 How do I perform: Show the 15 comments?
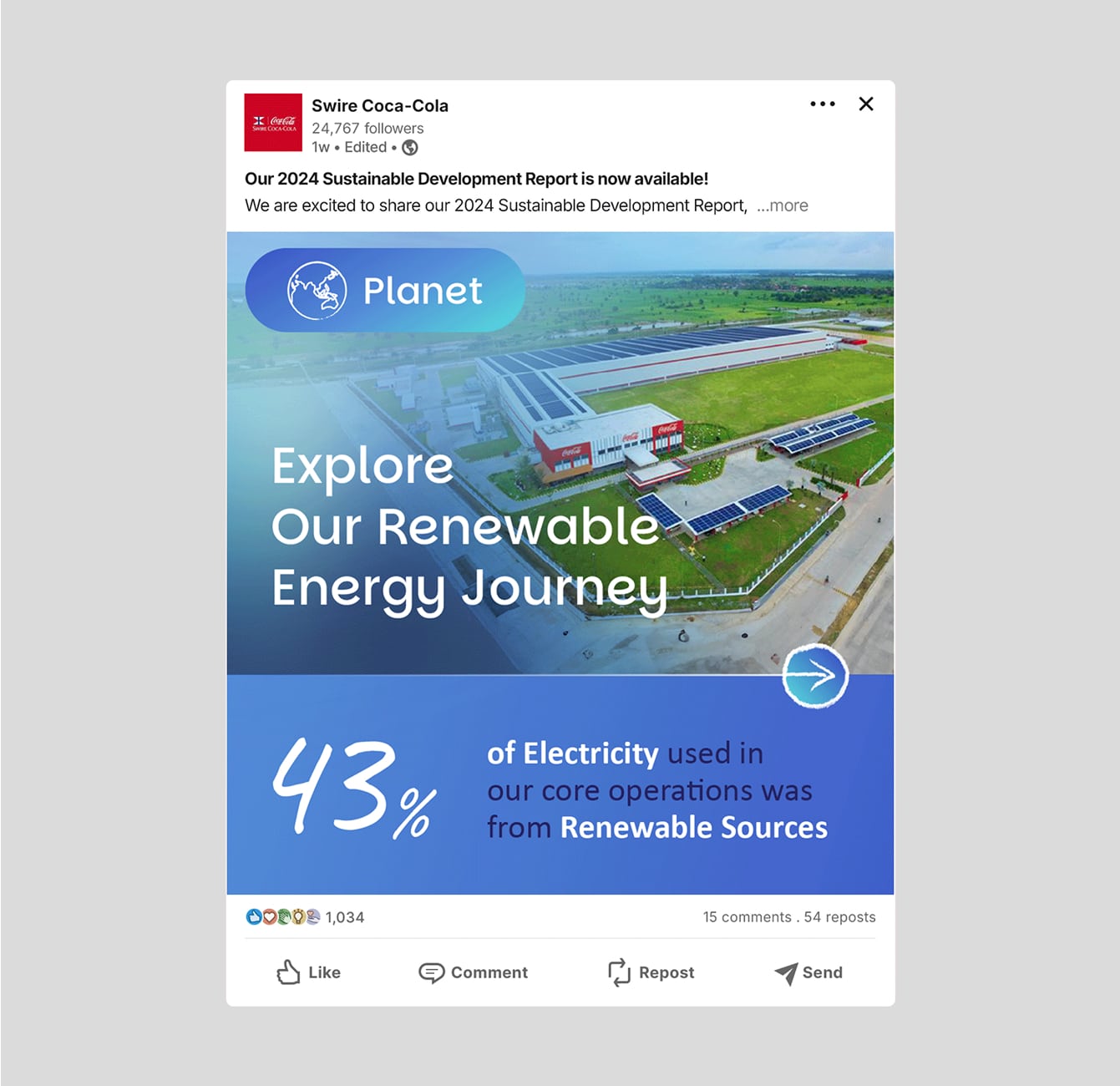(x=747, y=917)
